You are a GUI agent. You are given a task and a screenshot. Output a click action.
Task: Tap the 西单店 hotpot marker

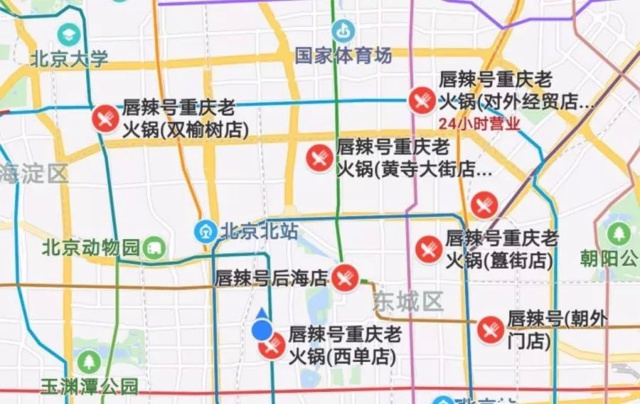click(272, 345)
